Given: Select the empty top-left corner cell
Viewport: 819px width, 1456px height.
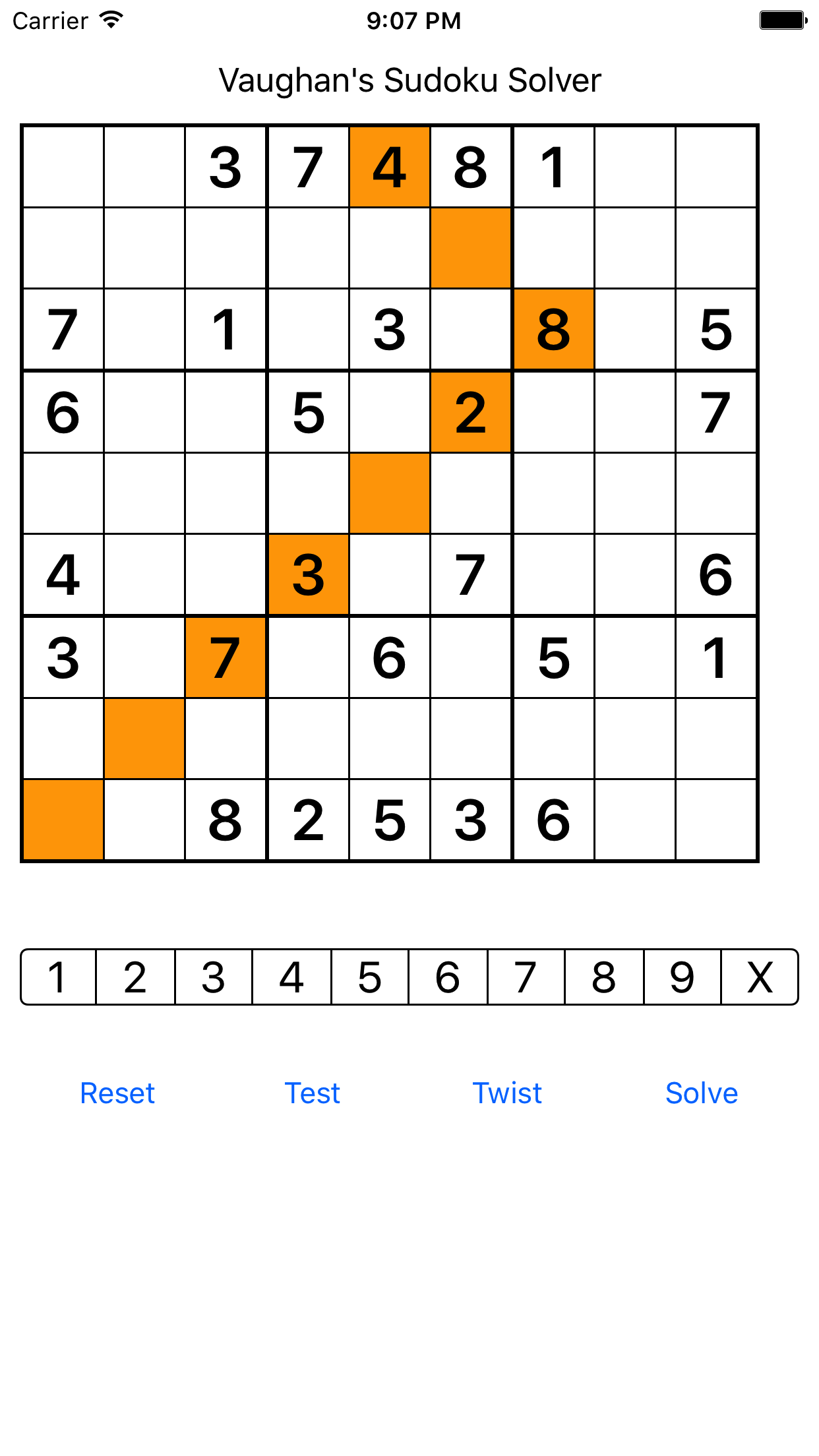Looking at the screenshot, I should [x=63, y=167].
